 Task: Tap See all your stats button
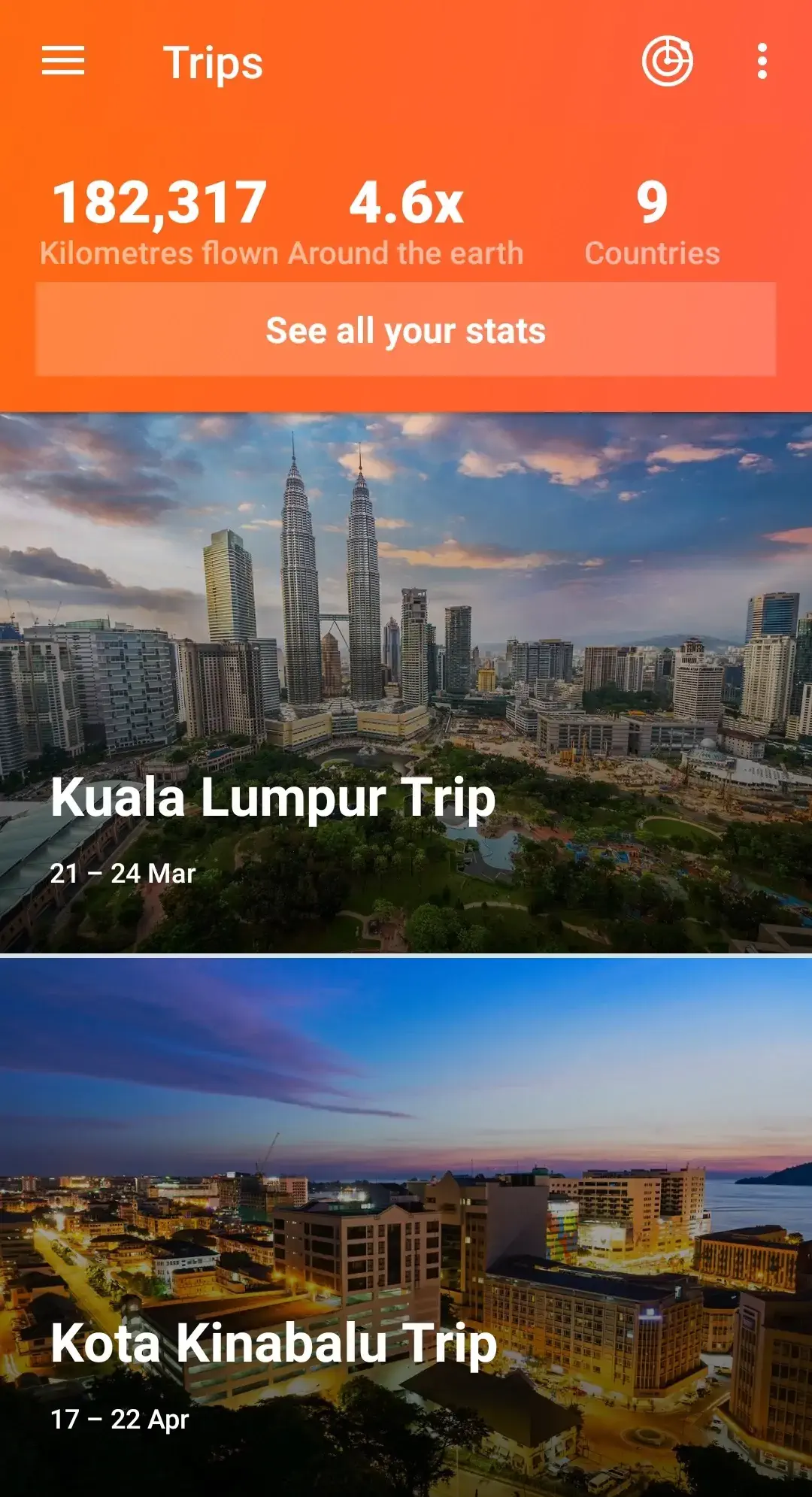coord(406,330)
